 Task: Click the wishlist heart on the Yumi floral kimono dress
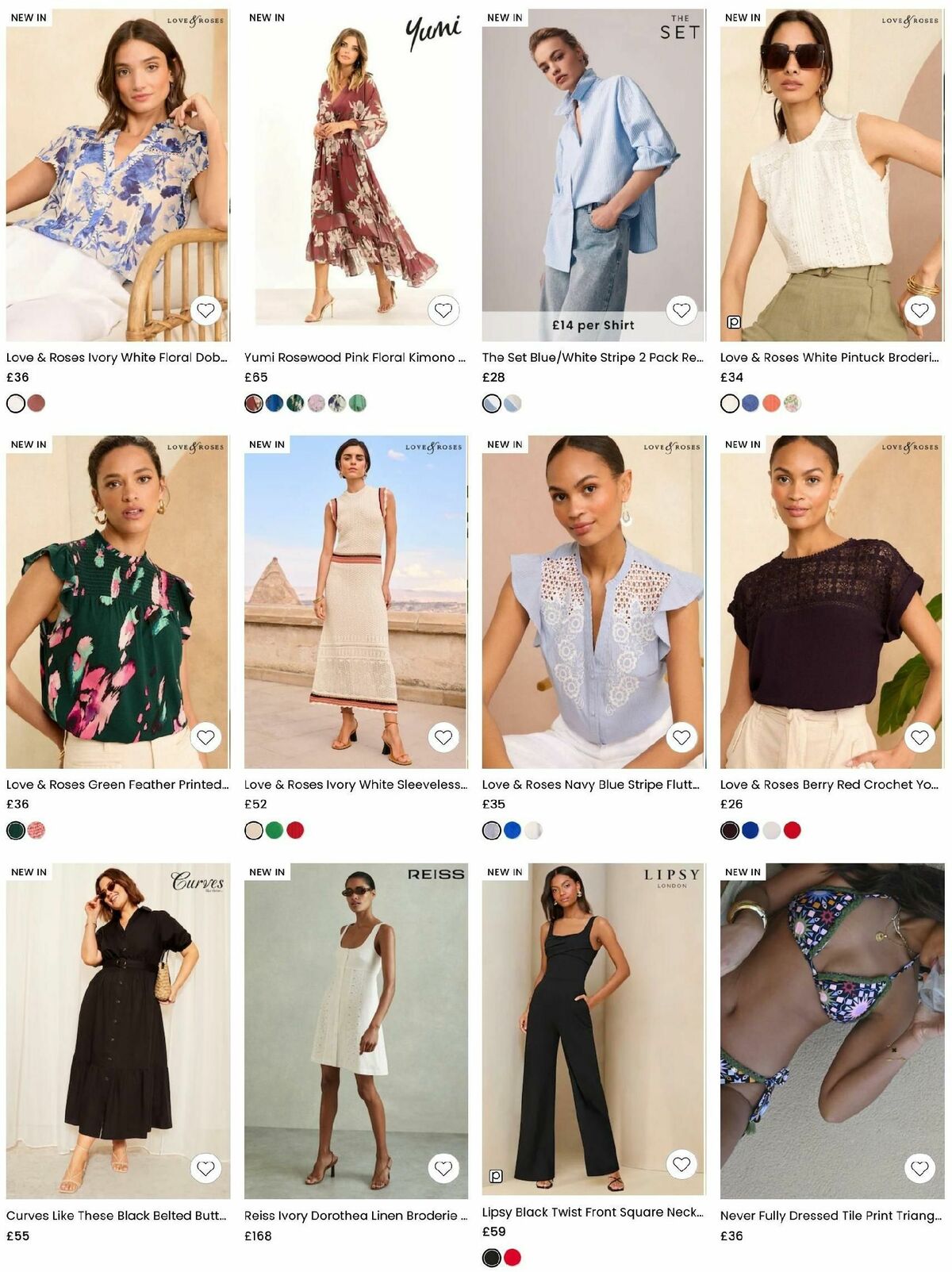(445, 311)
